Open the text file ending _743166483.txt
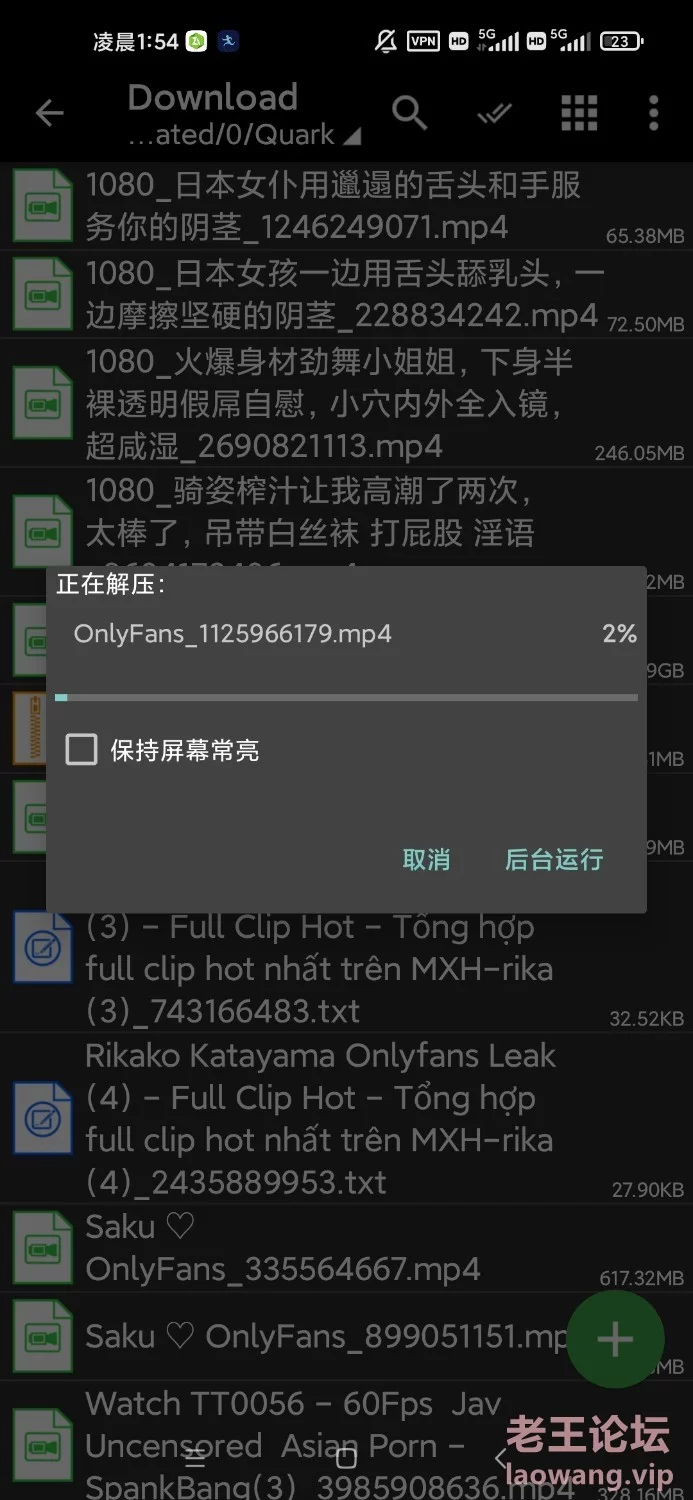Viewport: 693px width, 1500px height. click(320, 968)
